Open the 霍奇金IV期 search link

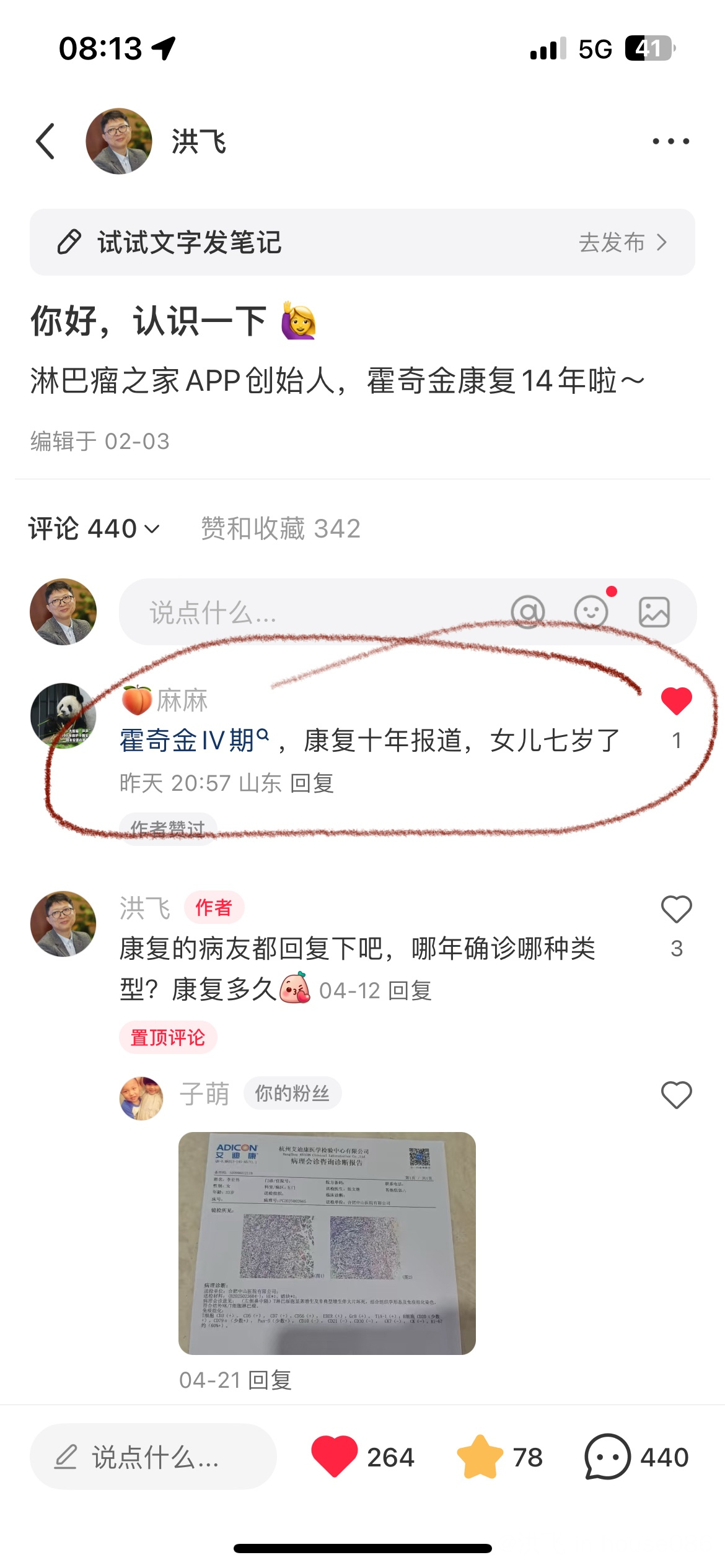(x=194, y=741)
